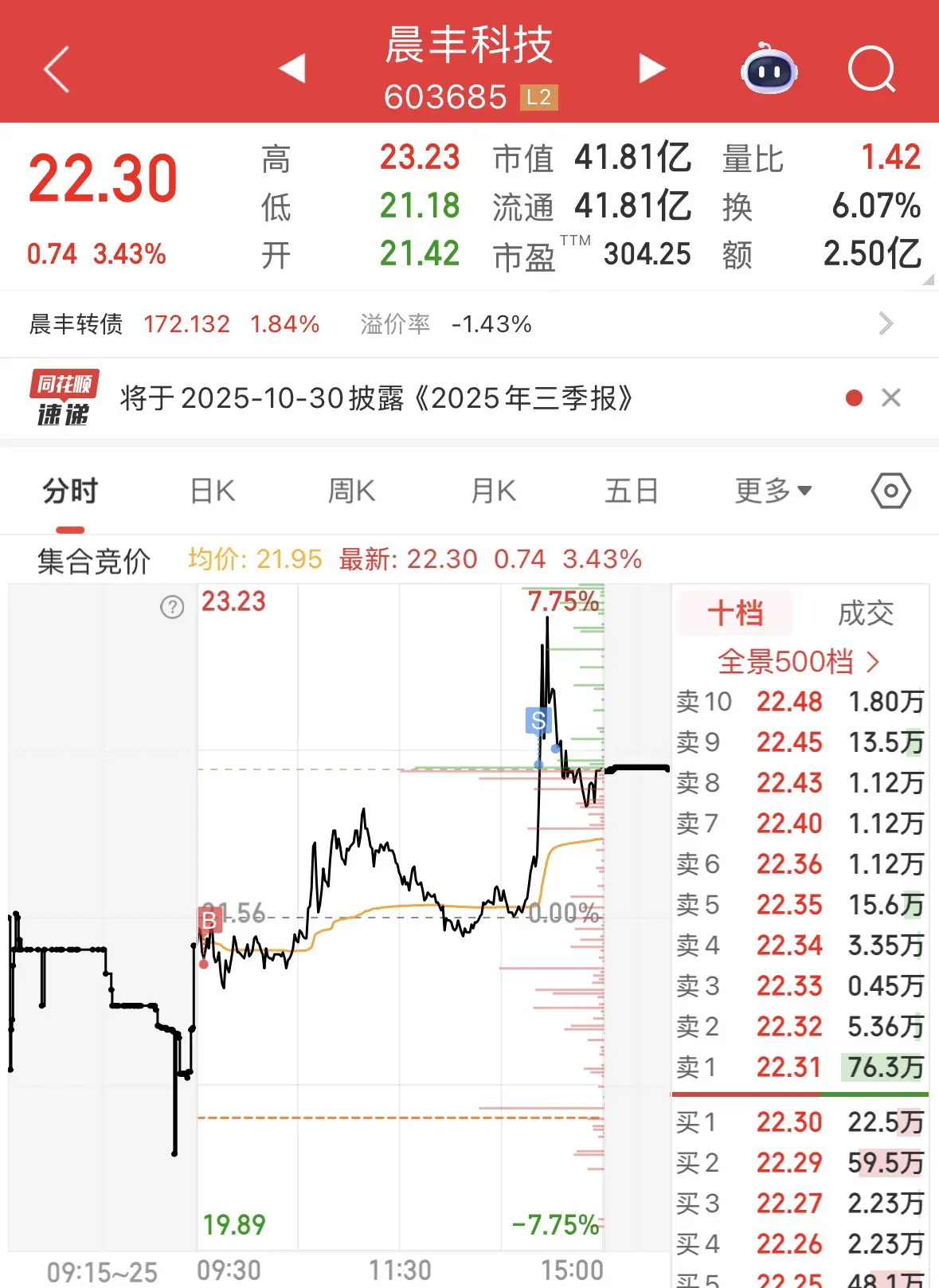939x1288 pixels.
Task: Select the 十档 order book tab
Action: 734,613
